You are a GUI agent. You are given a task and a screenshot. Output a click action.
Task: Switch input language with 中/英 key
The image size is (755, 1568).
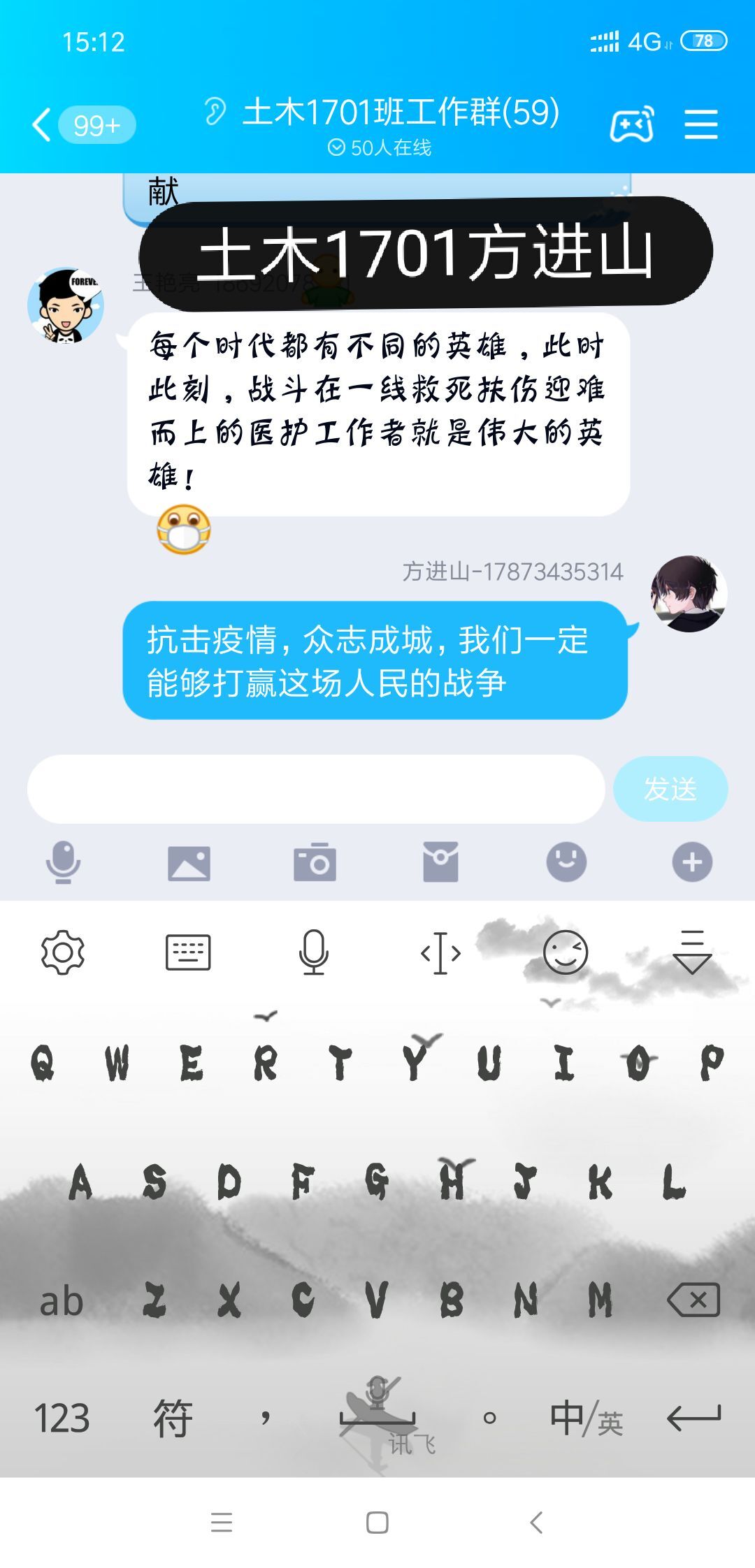[x=586, y=1418]
